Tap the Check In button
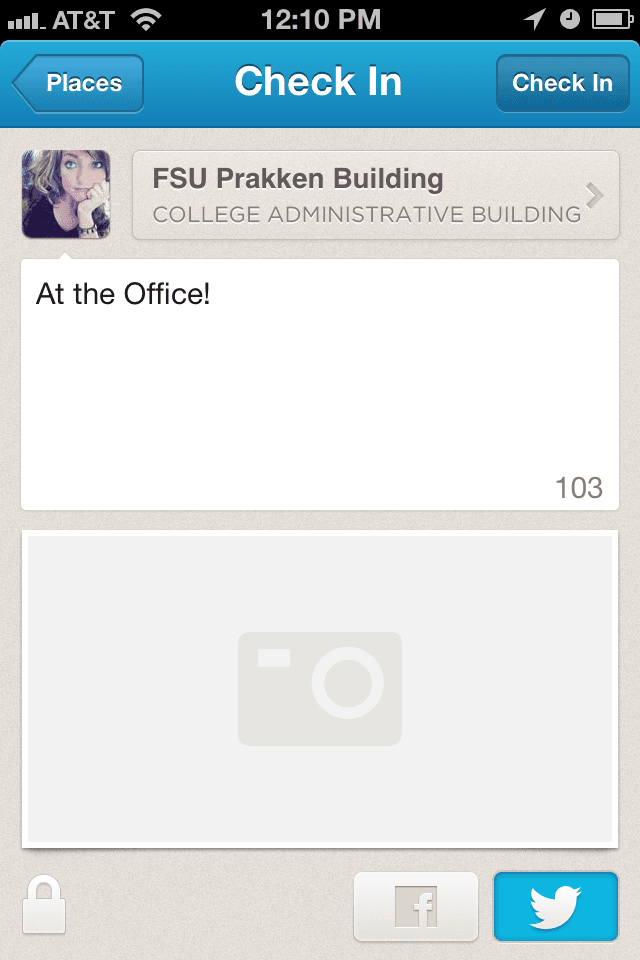This screenshot has width=640, height=960. 561,84
